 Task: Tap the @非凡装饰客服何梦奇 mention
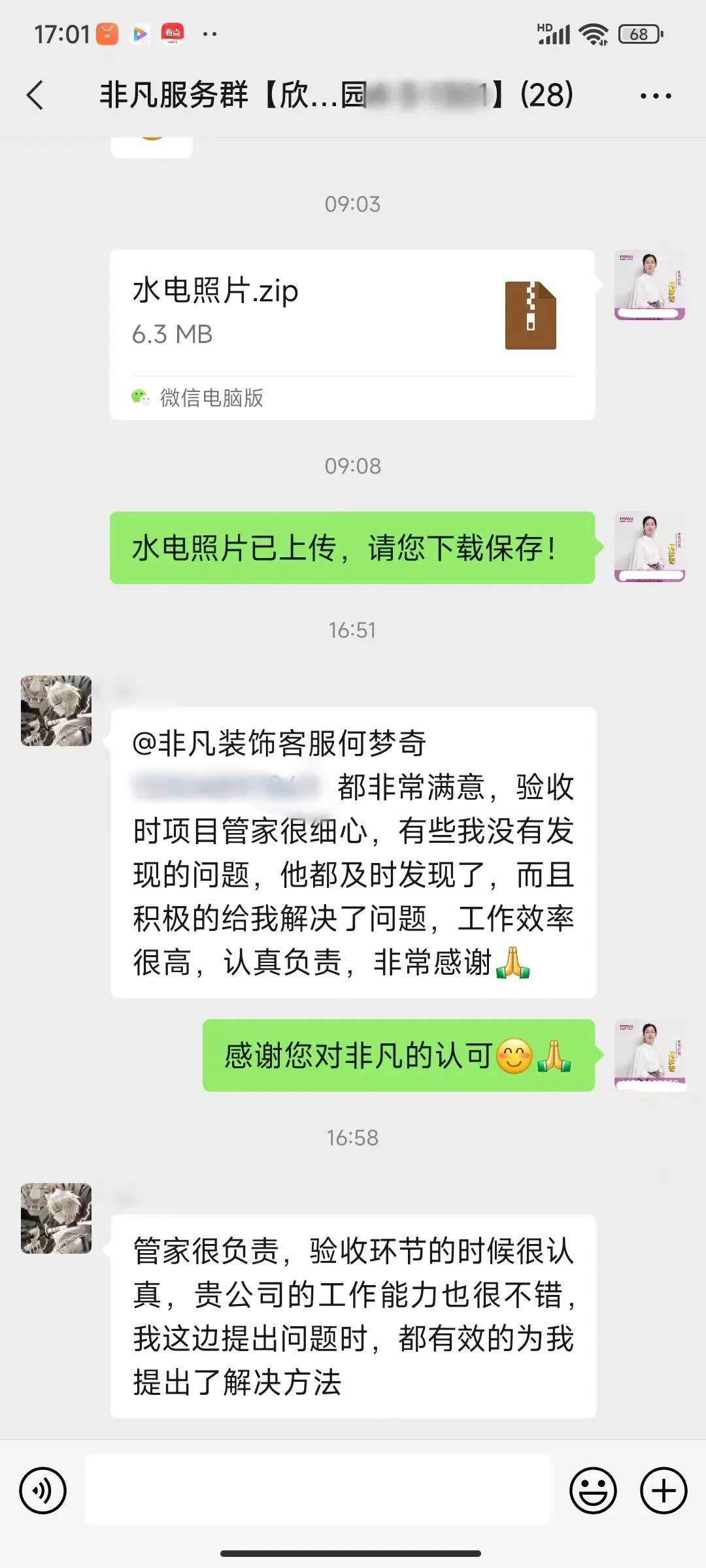click(x=280, y=743)
